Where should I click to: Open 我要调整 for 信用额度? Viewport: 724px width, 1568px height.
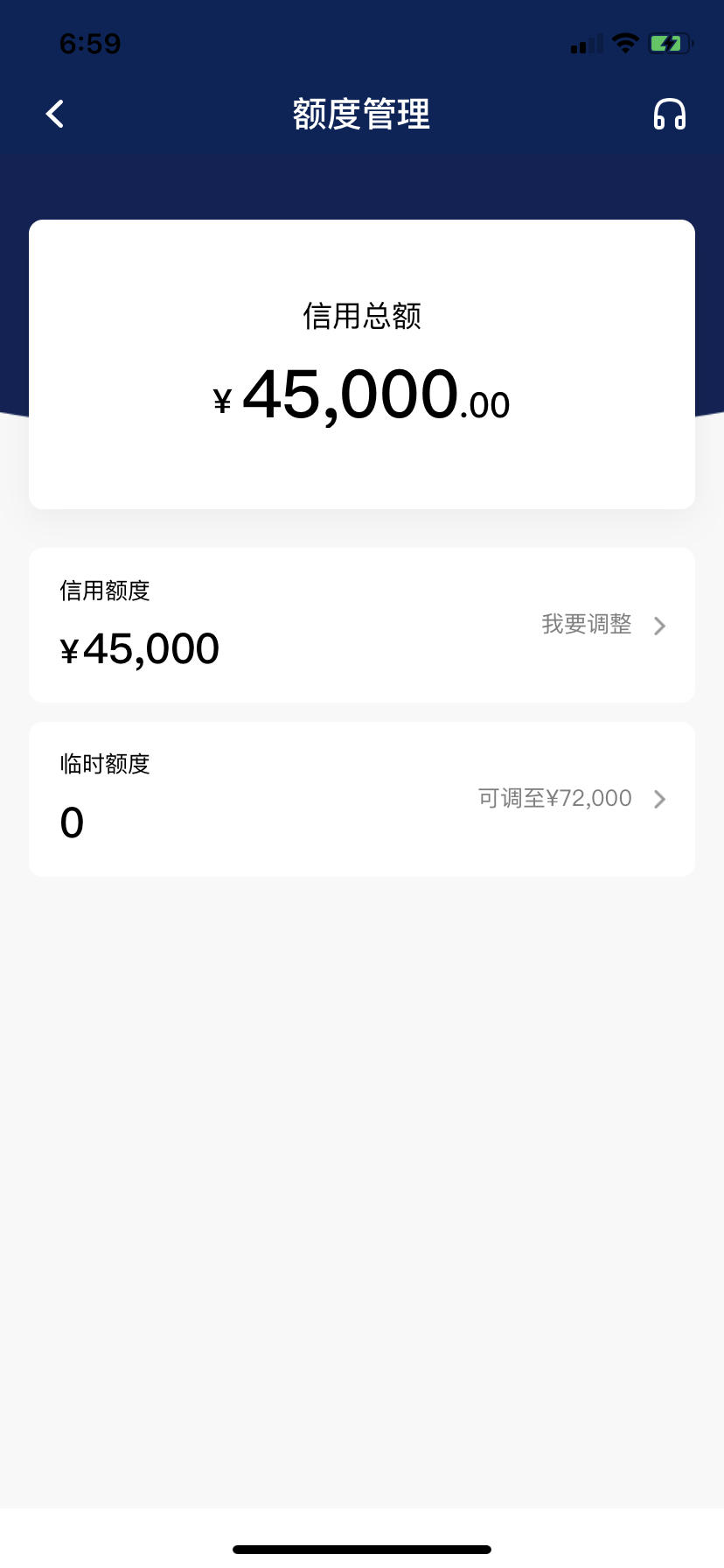point(603,625)
